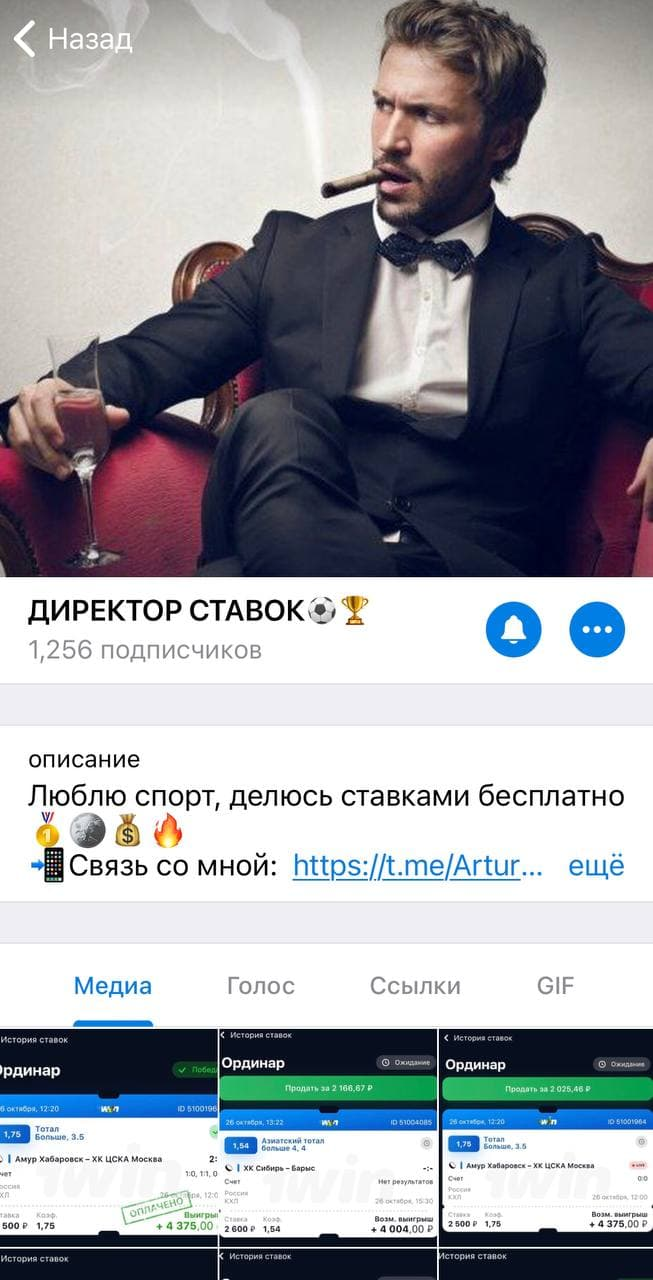The image size is (653, 1280).
Task: Switch to the Ссылки tab
Action: [415, 986]
